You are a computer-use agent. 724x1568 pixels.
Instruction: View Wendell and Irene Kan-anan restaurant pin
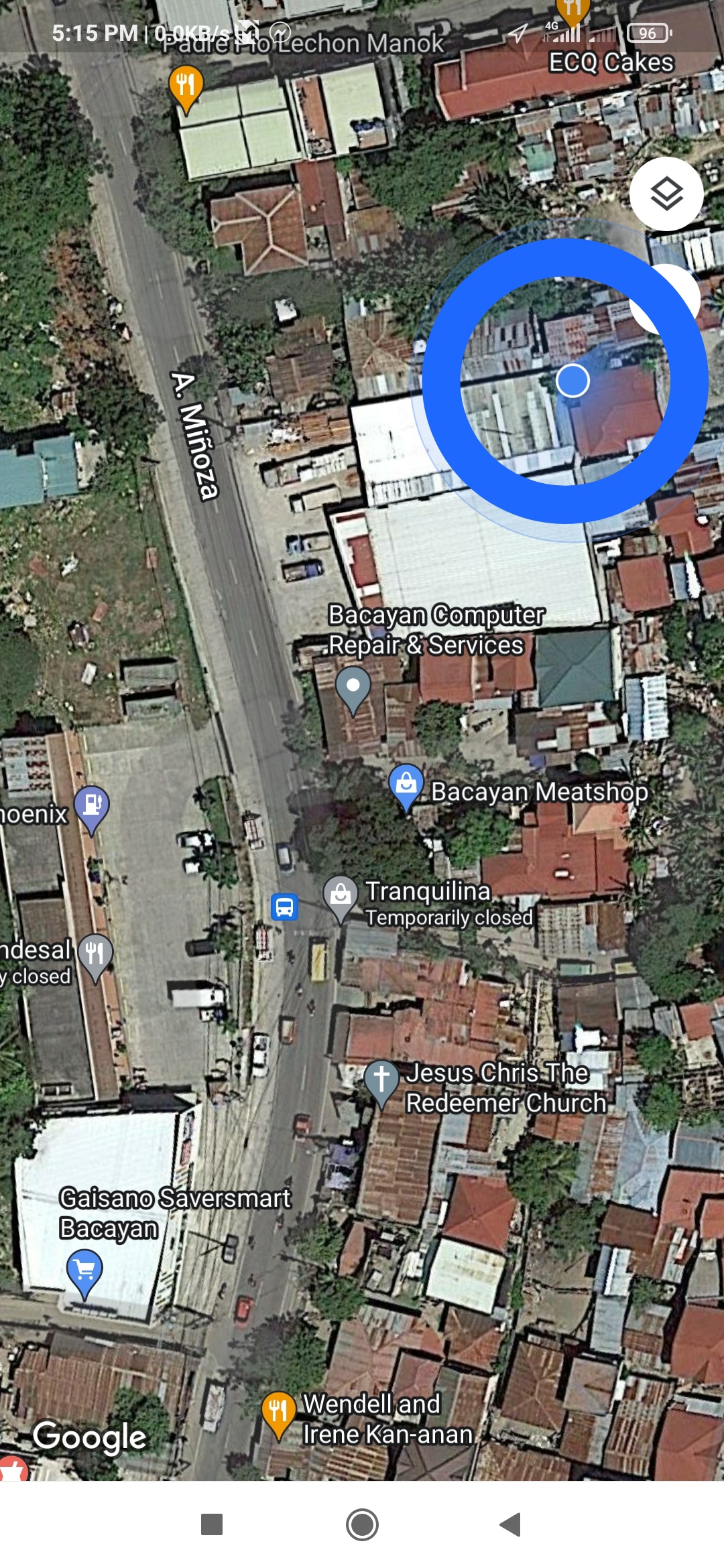[278, 1413]
